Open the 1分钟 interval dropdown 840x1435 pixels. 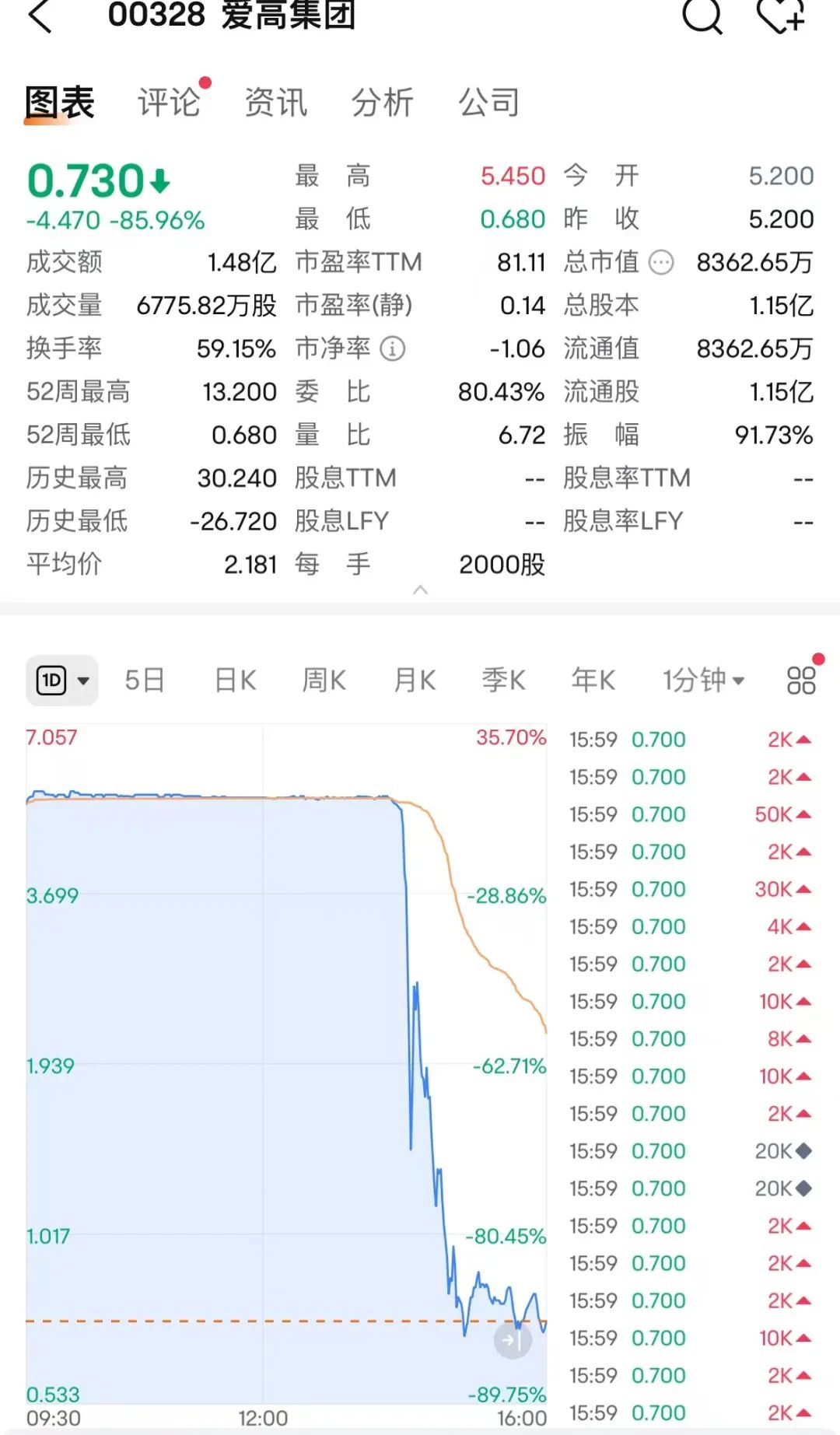click(703, 681)
